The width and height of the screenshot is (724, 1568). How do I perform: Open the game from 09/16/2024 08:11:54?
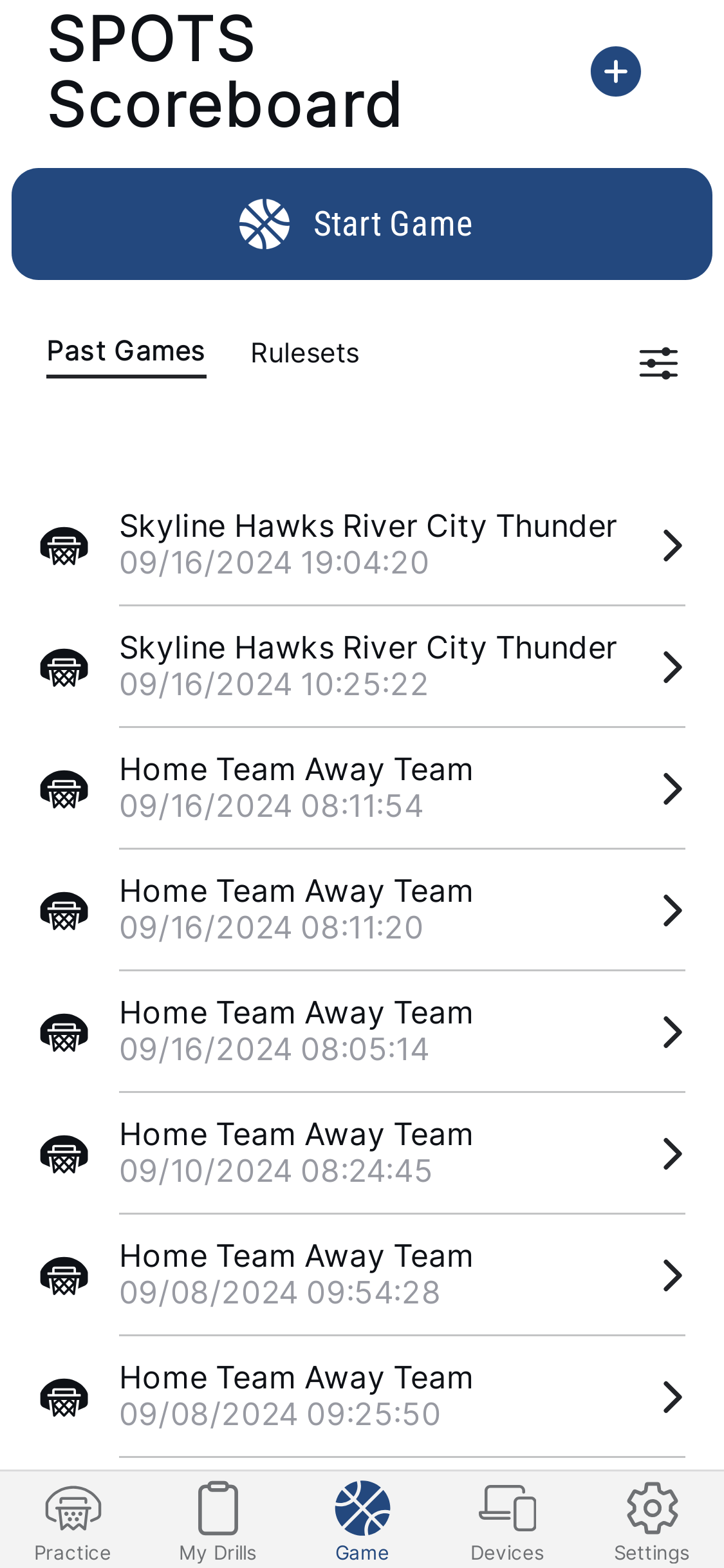click(367, 788)
